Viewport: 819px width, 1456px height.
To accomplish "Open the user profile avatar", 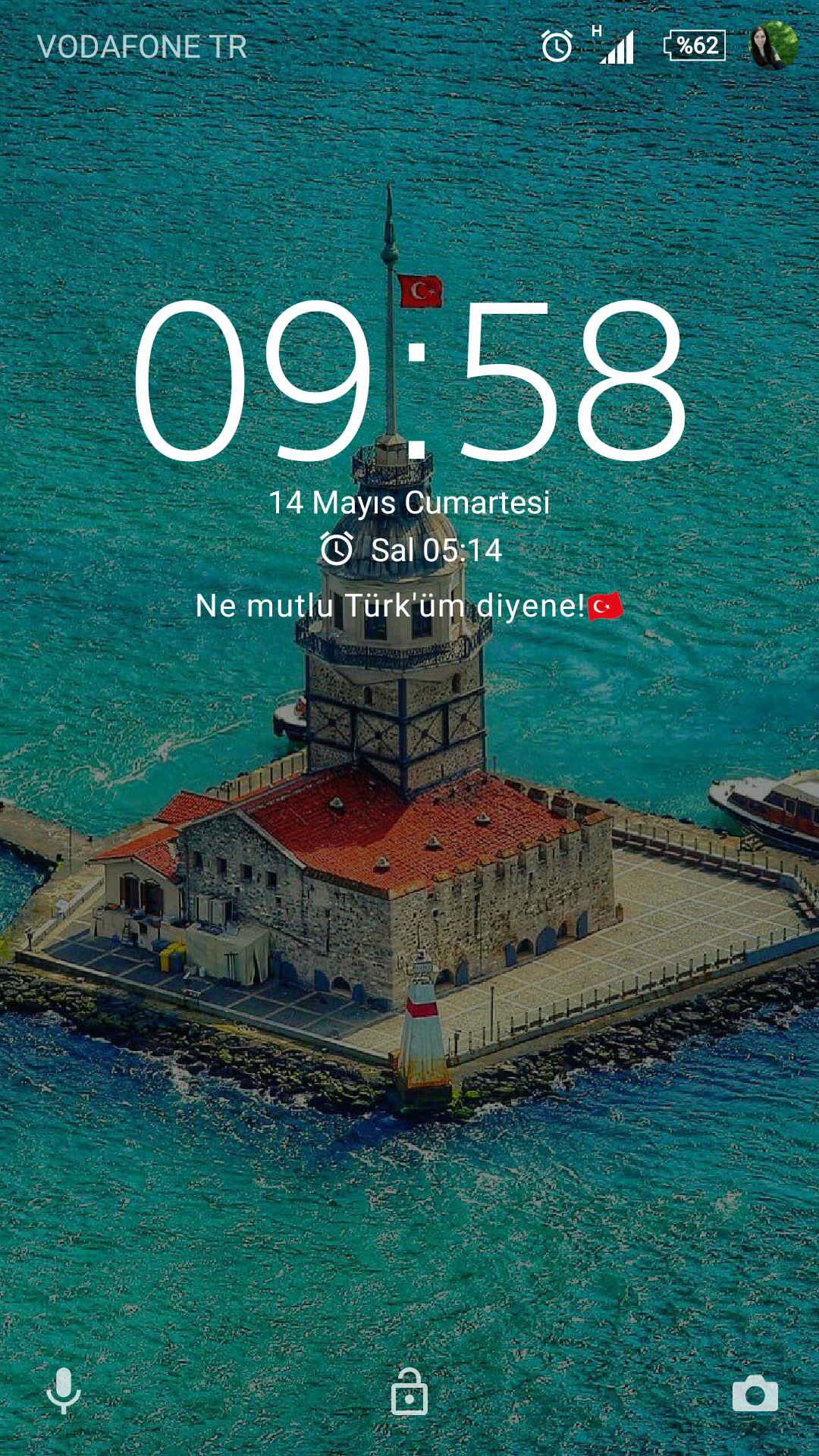I will click(773, 45).
